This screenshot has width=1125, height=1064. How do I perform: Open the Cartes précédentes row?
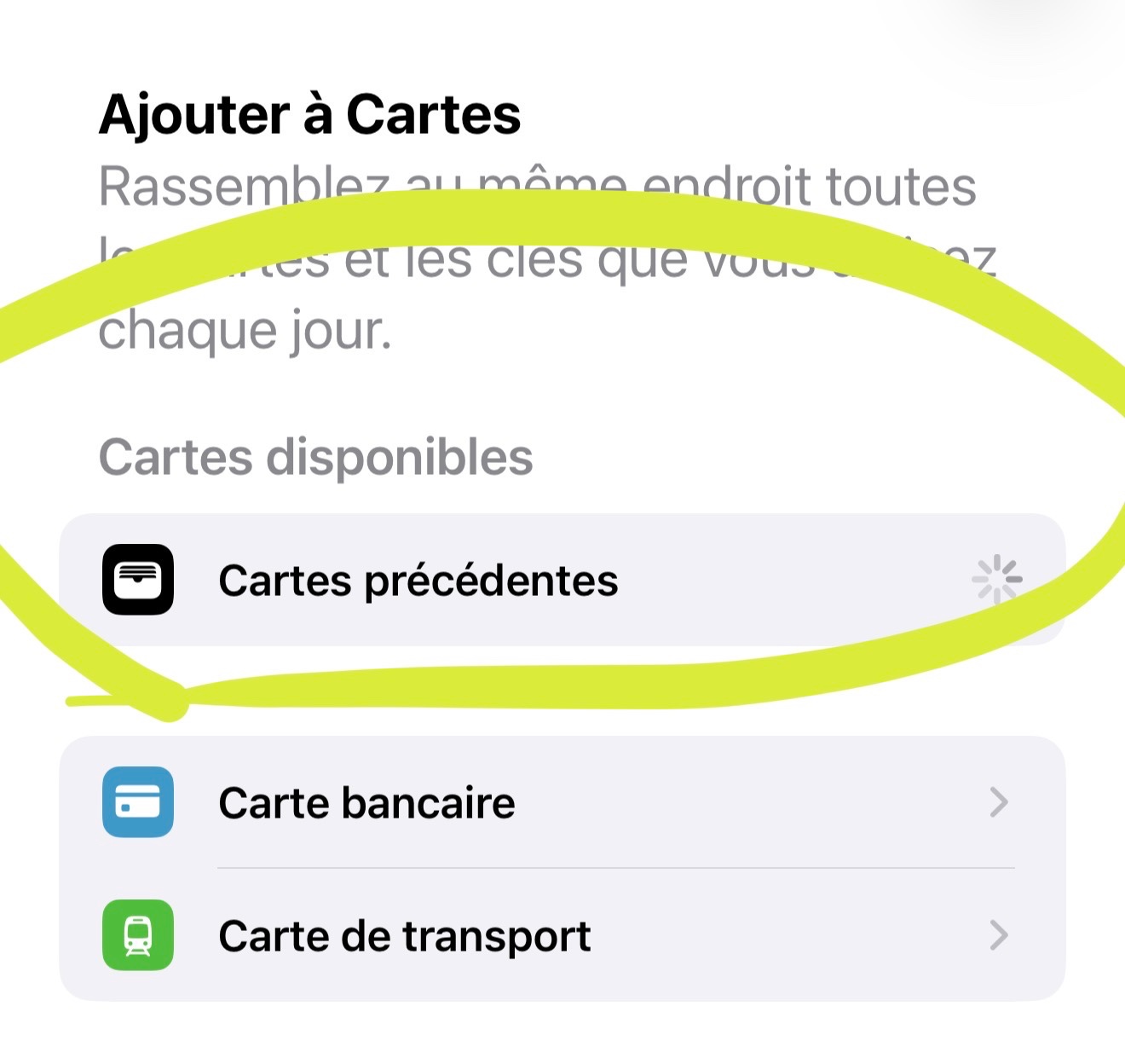[418, 581]
